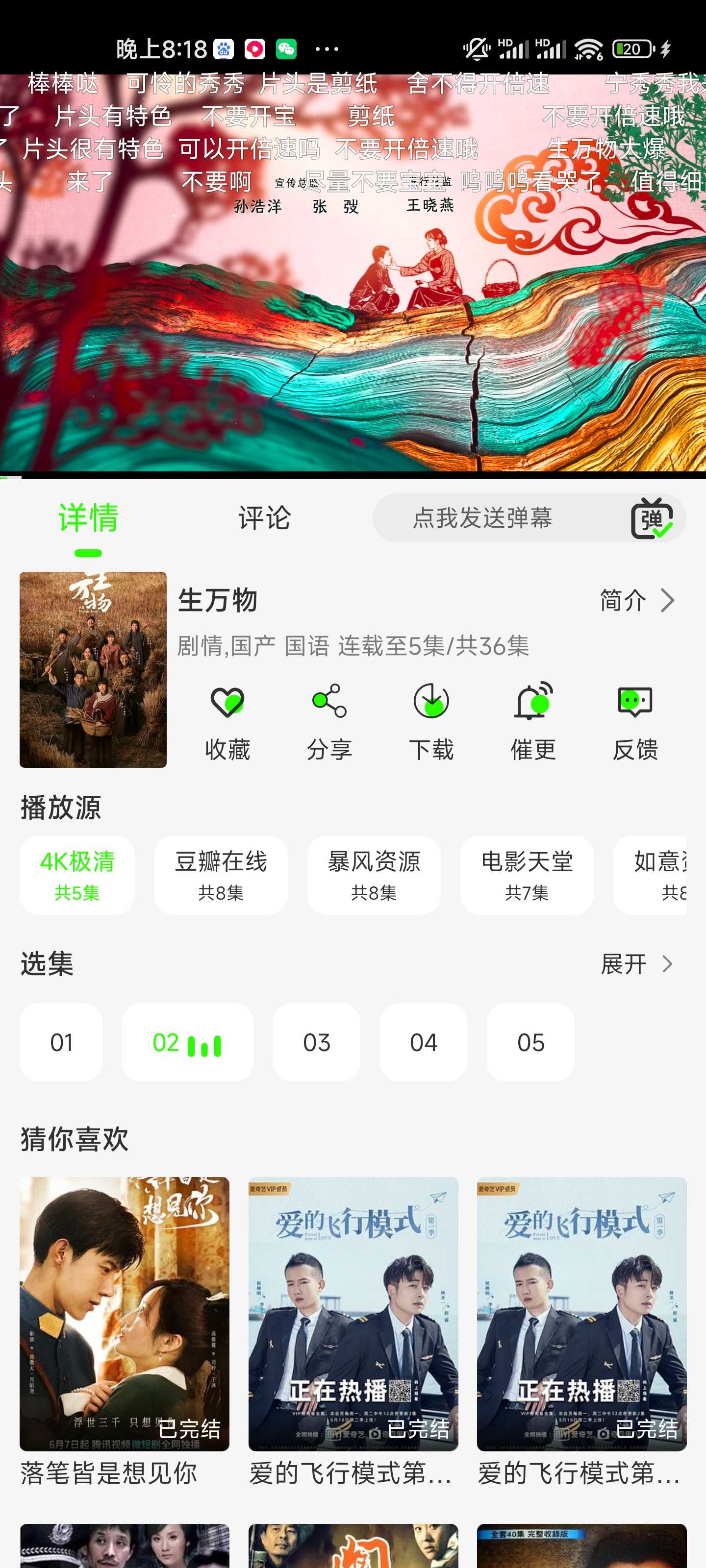Choose the 电影天堂 source
The width and height of the screenshot is (706, 1568).
pyautogui.click(x=526, y=875)
